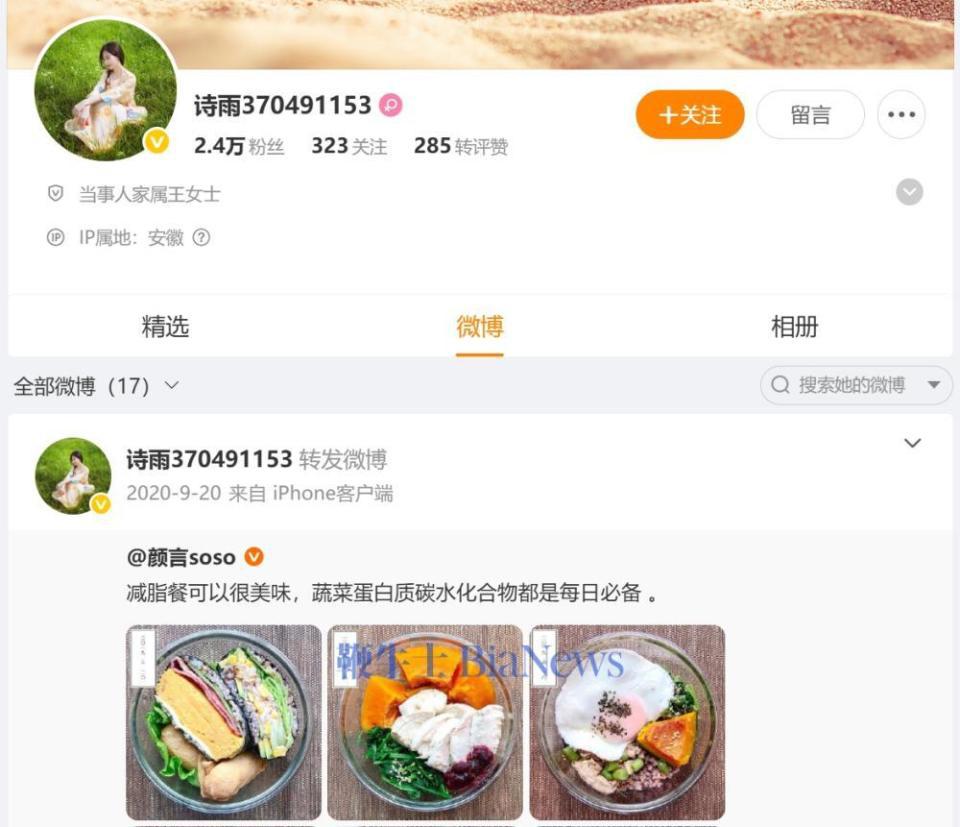This screenshot has width=960, height=827.
Task: View the 2.4万 粉丝 followers list
Action: point(239,146)
